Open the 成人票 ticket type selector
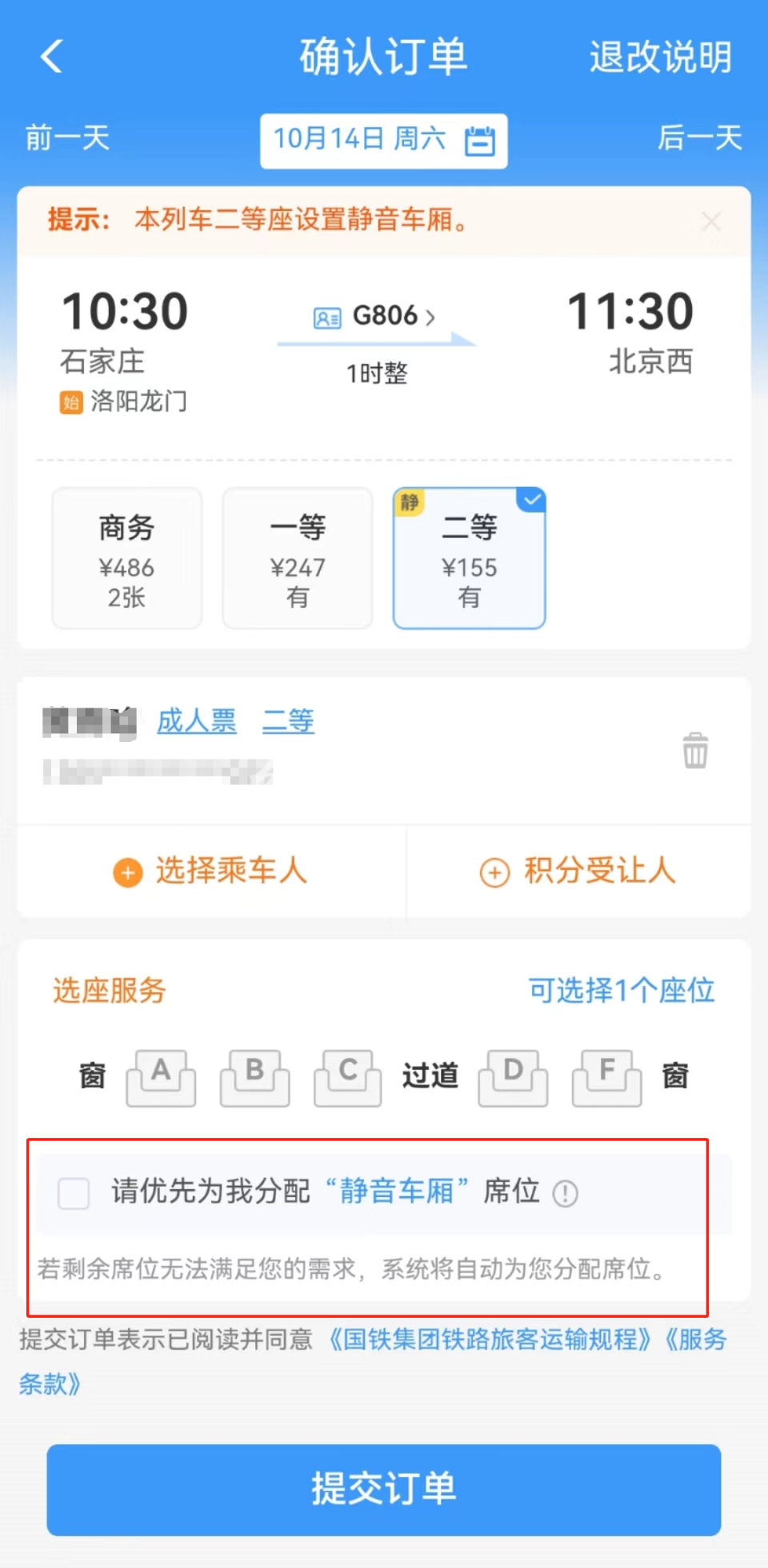The image size is (768, 1568). click(196, 722)
